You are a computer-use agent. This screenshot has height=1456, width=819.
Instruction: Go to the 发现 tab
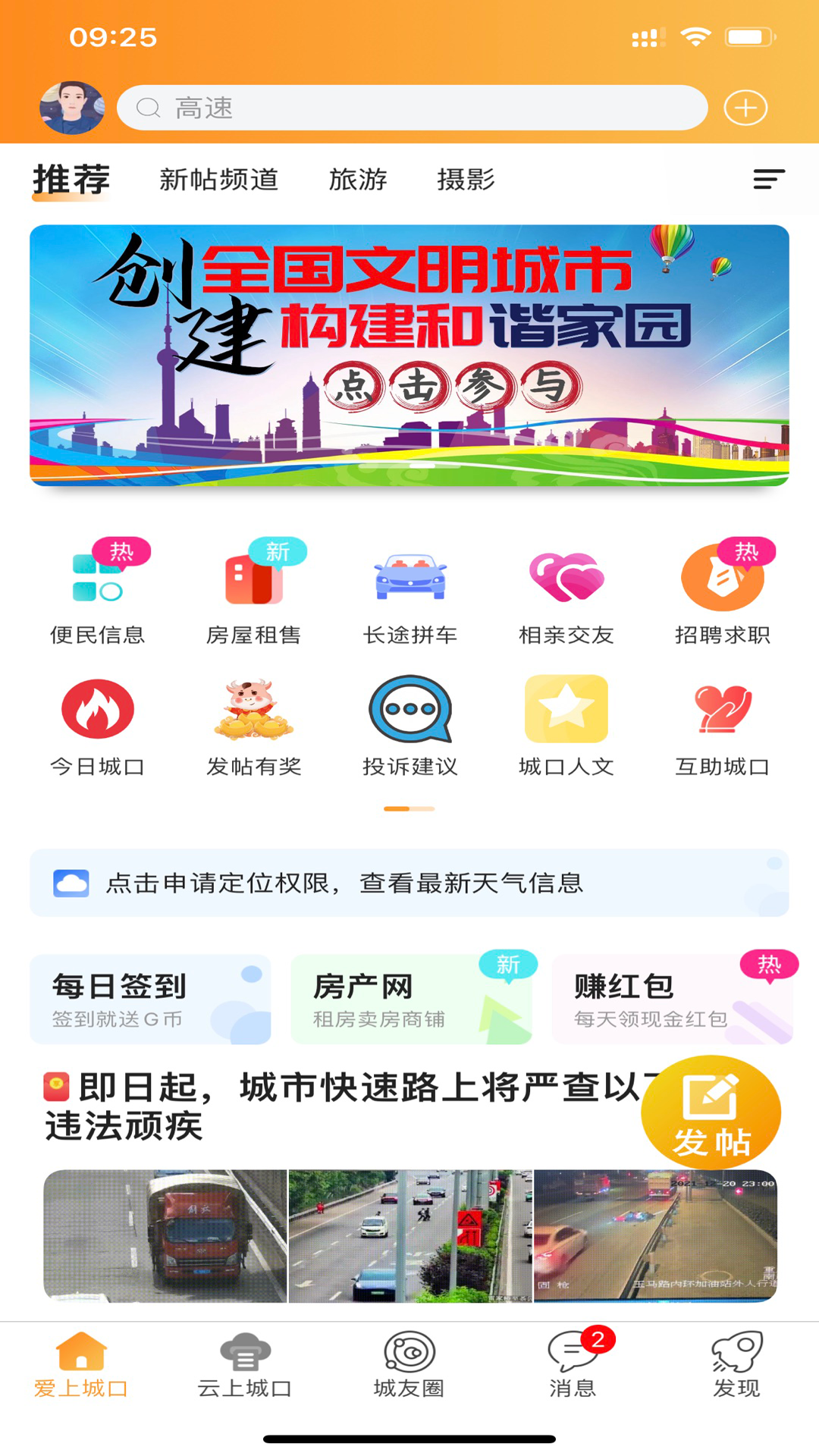(x=736, y=1366)
